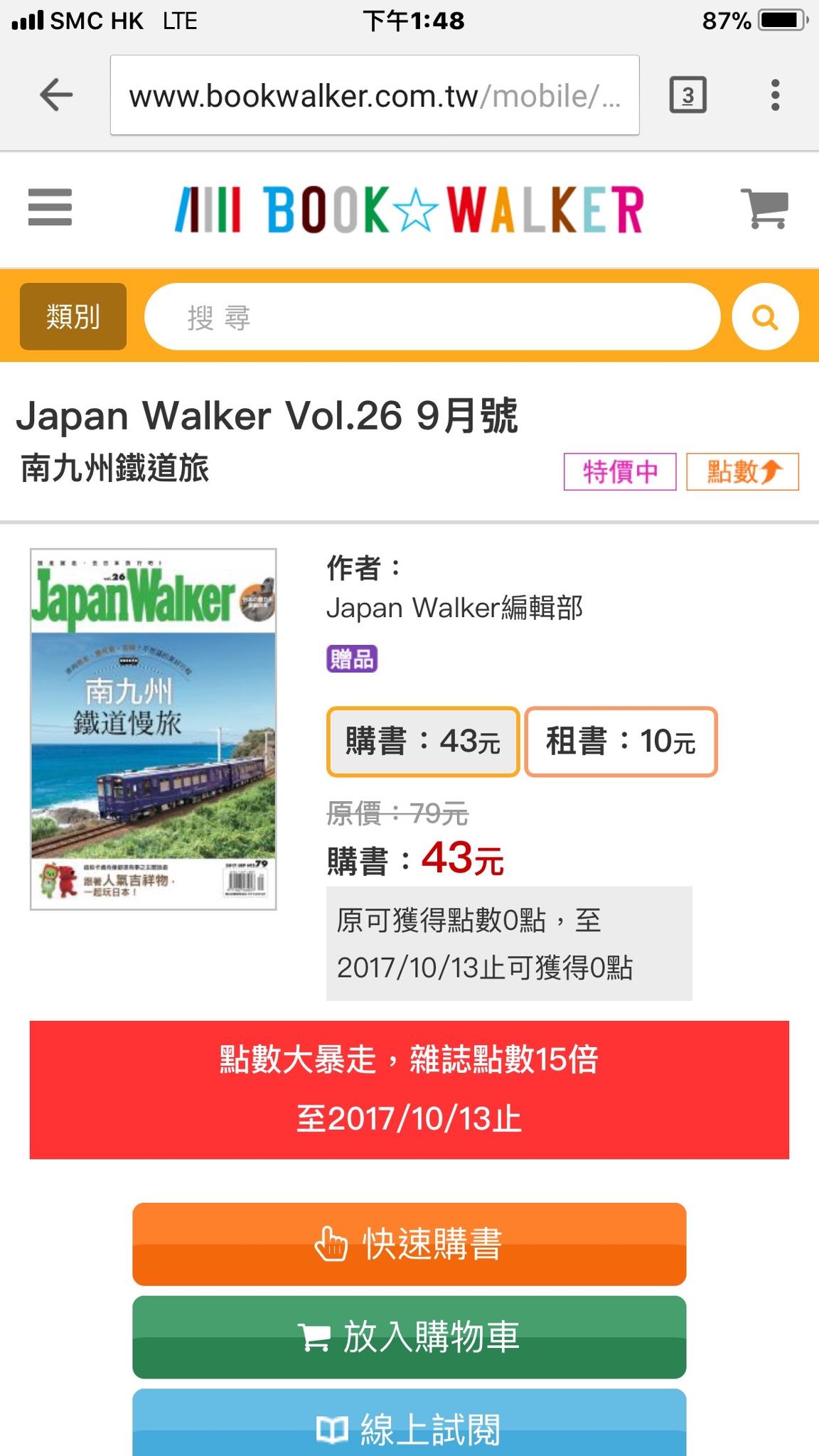Image resolution: width=819 pixels, height=1456 pixels.
Task: Select the 租書 10元 rental option
Action: [x=621, y=742]
